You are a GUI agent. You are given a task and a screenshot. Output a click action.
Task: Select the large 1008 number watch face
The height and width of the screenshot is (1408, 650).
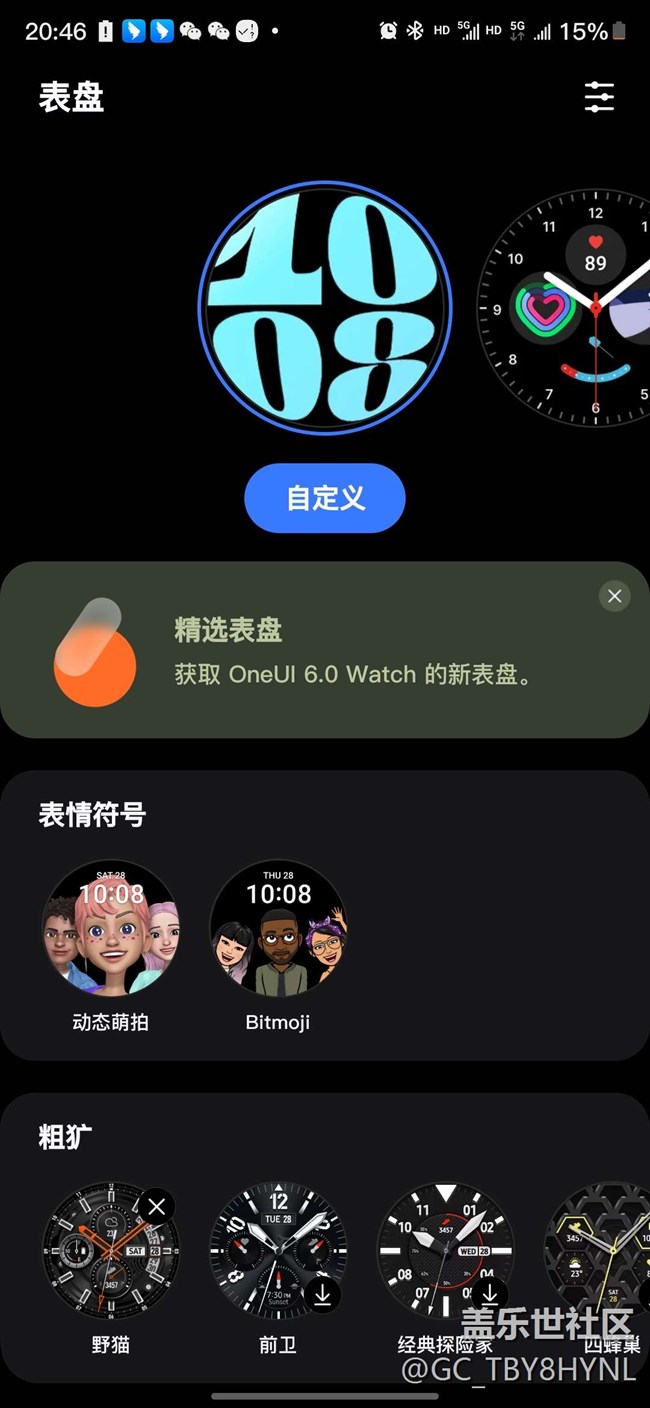tap(325, 308)
